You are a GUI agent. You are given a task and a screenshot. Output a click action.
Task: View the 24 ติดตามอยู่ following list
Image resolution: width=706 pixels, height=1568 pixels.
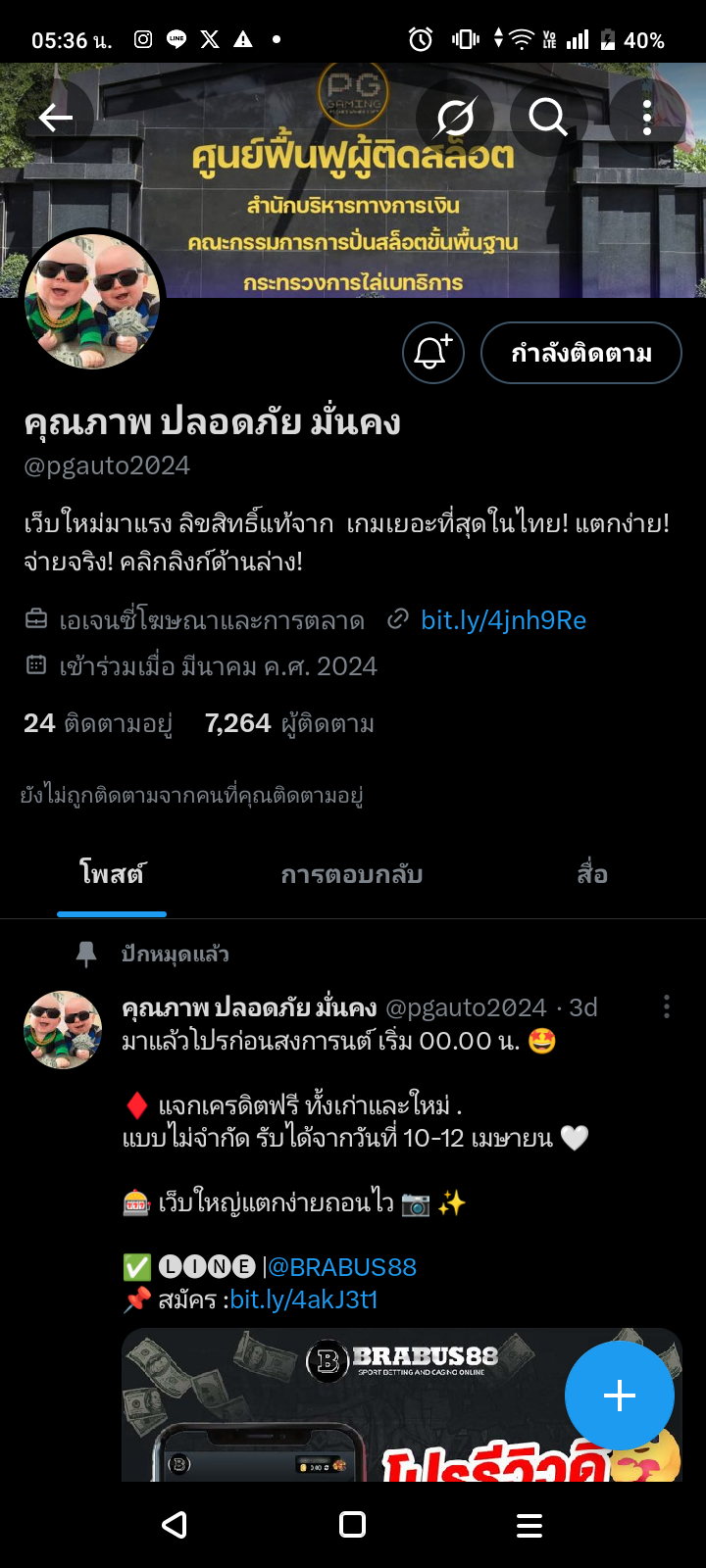coord(98,724)
